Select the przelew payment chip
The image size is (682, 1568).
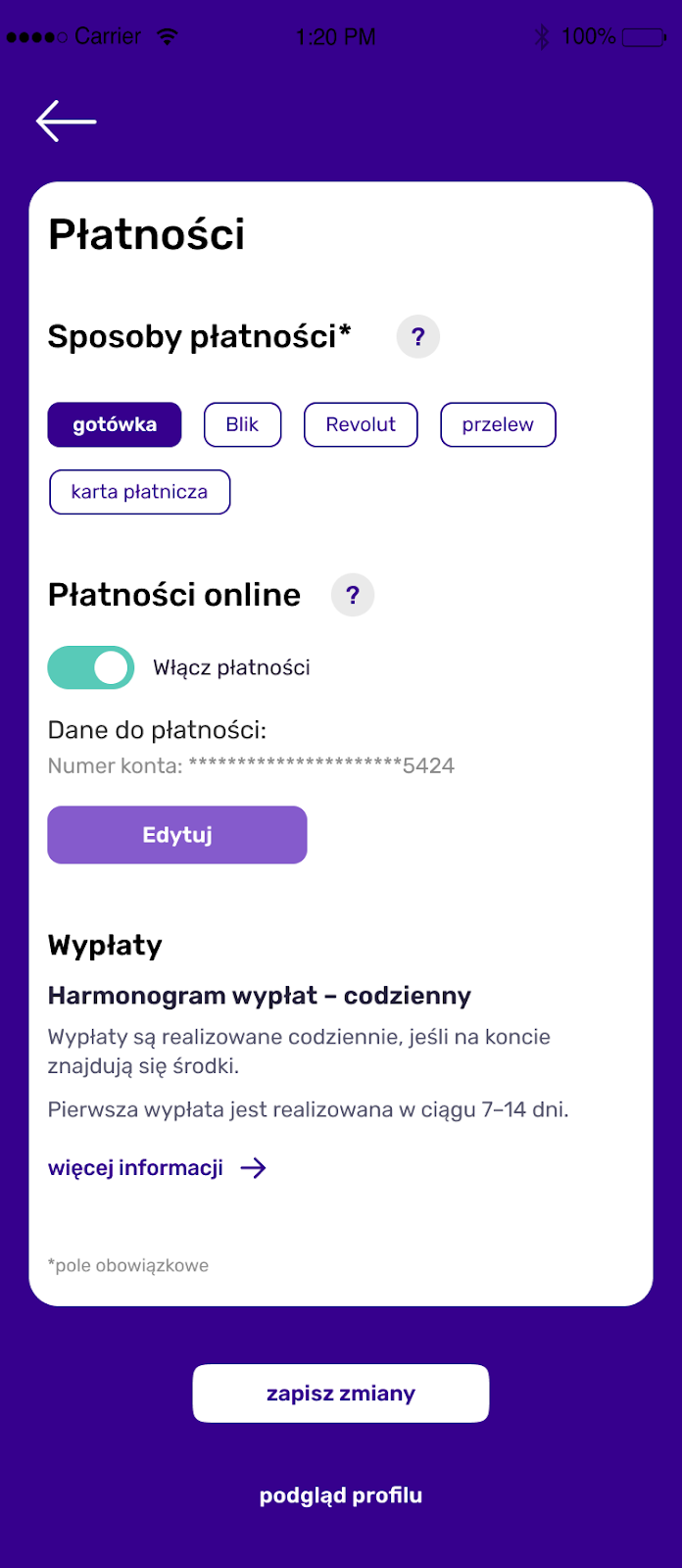[x=498, y=425]
